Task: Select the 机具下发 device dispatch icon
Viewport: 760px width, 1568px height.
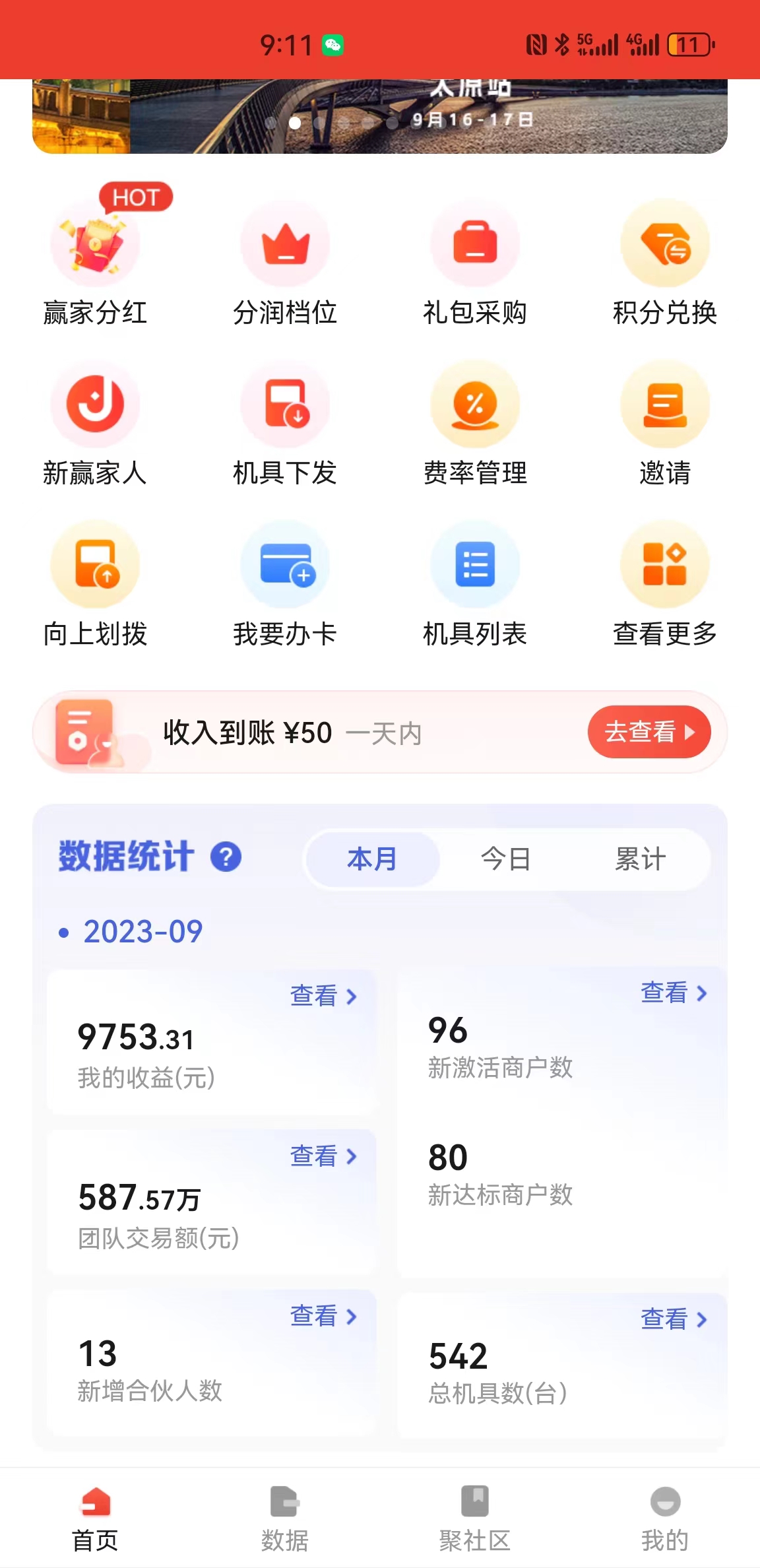Action: [x=284, y=405]
